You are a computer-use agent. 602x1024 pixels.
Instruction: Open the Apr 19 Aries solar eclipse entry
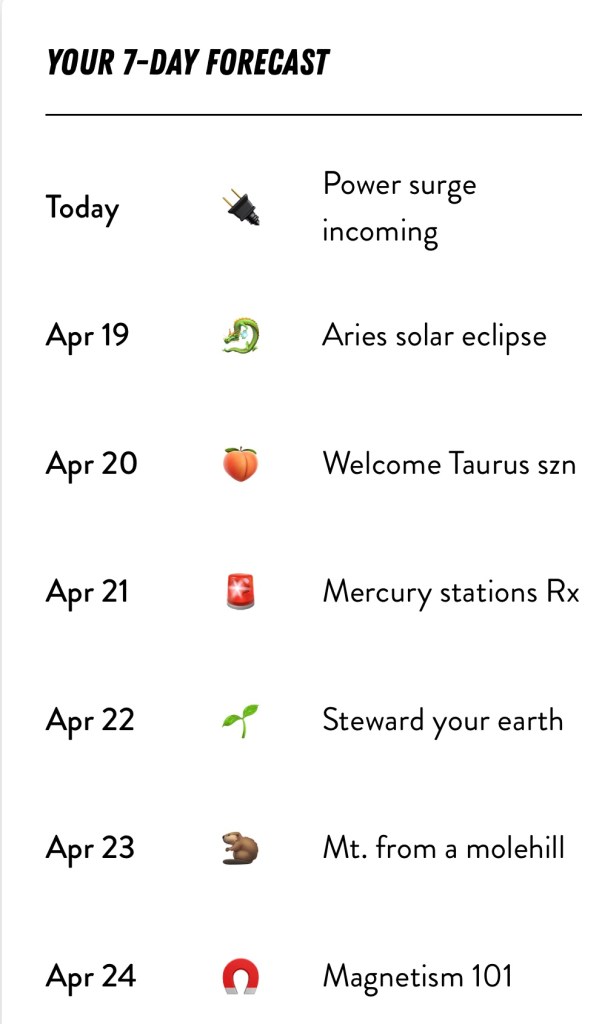point(433,336)
